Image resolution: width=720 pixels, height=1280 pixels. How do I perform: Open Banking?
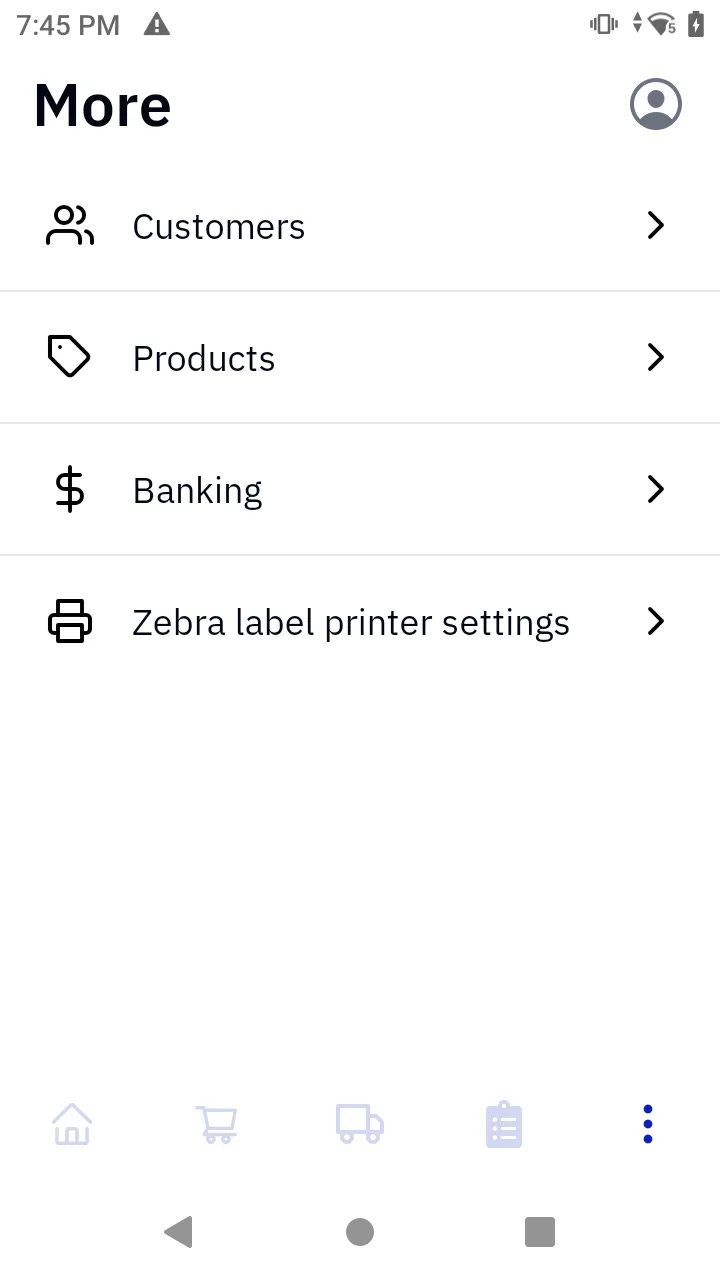359,490
